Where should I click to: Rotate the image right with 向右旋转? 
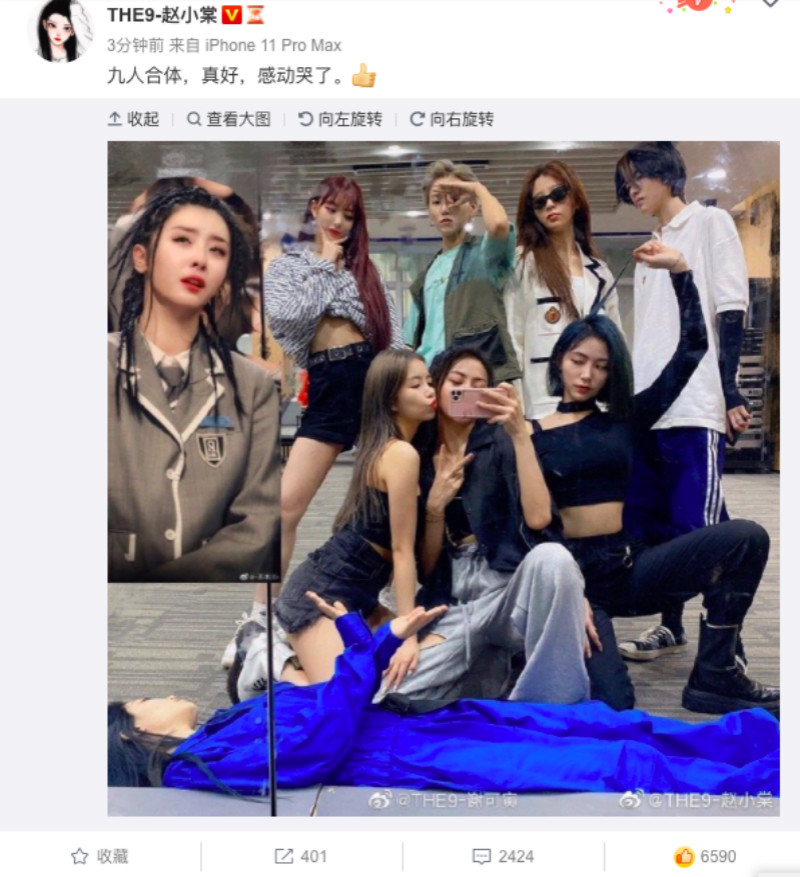(452, 119)
